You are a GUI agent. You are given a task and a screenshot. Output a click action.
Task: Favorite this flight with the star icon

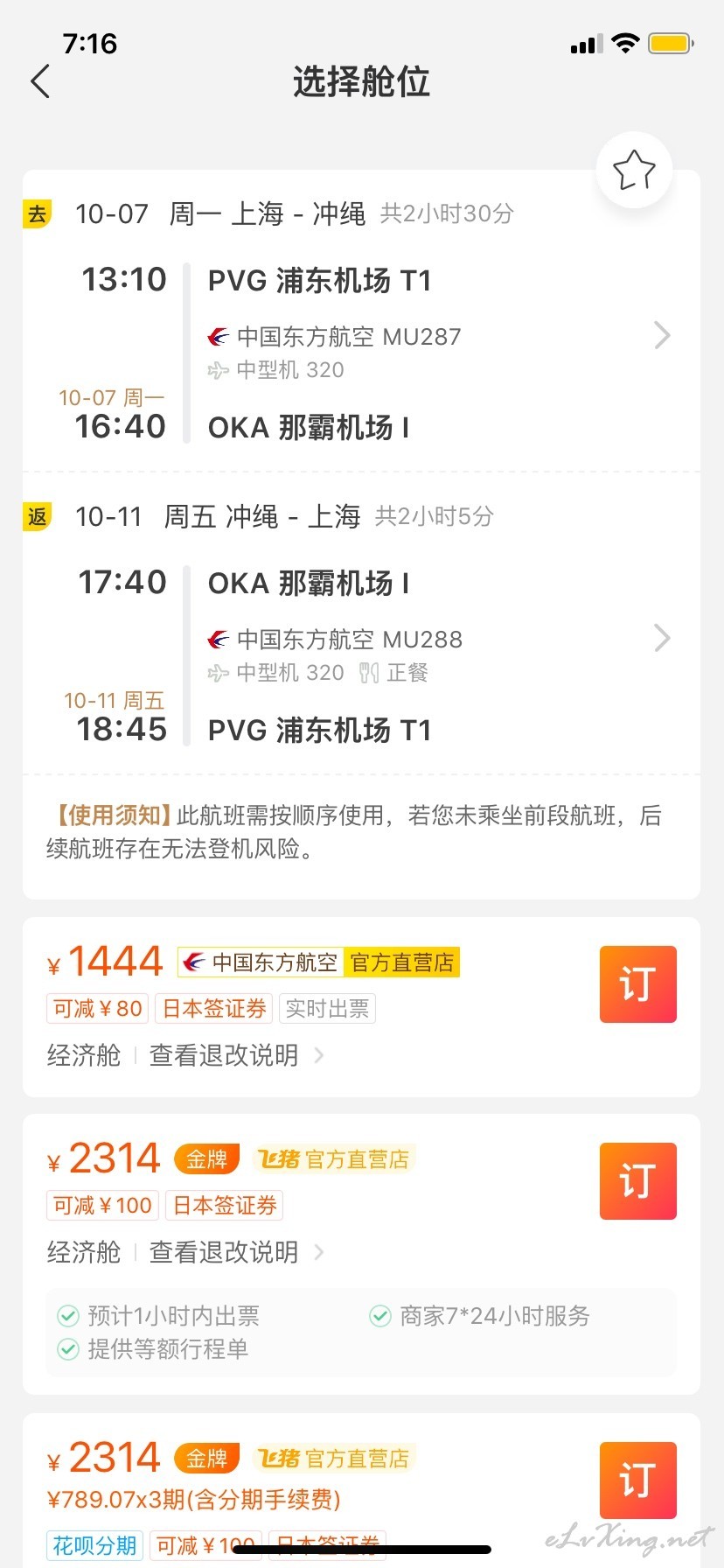[x=634, y=170]
